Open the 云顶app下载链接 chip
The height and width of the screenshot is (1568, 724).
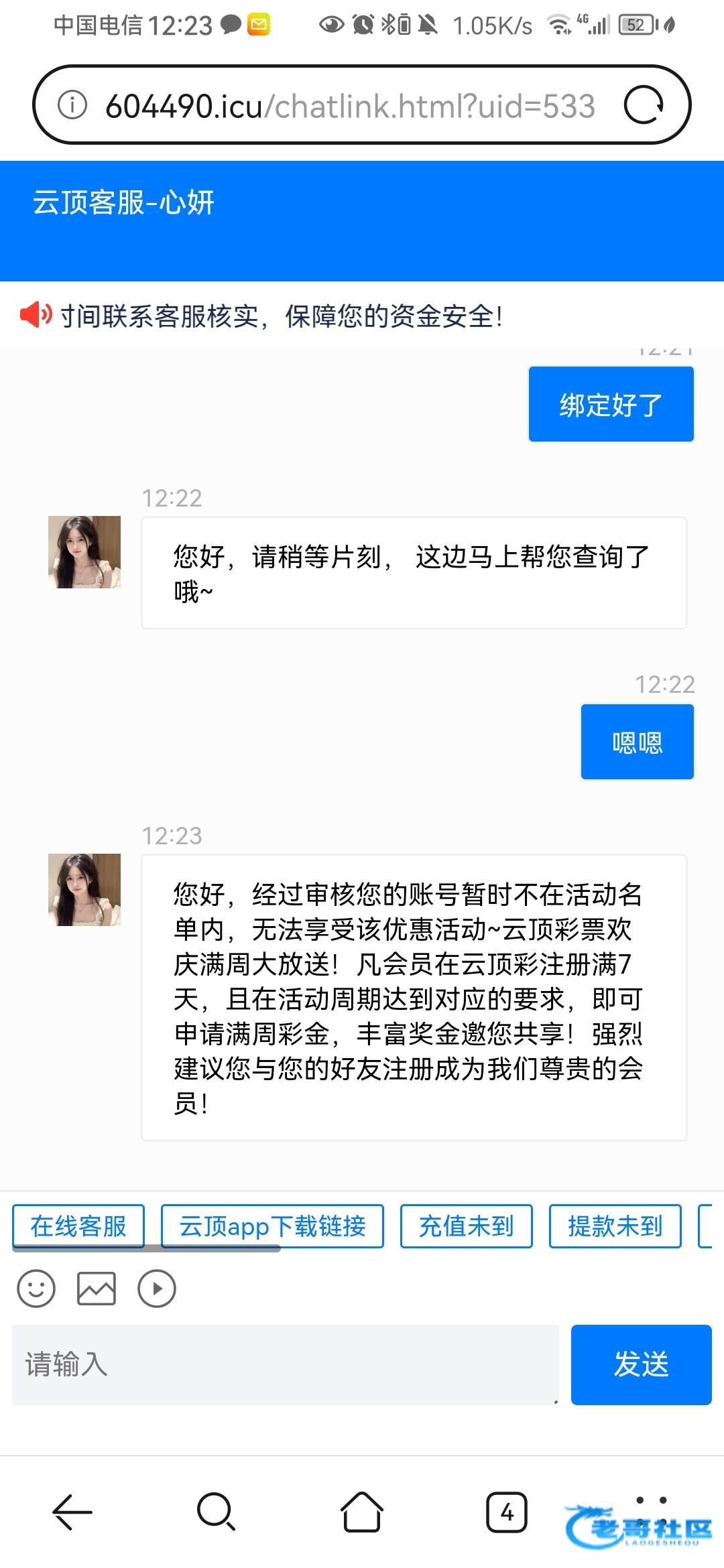click(272, 1226)
